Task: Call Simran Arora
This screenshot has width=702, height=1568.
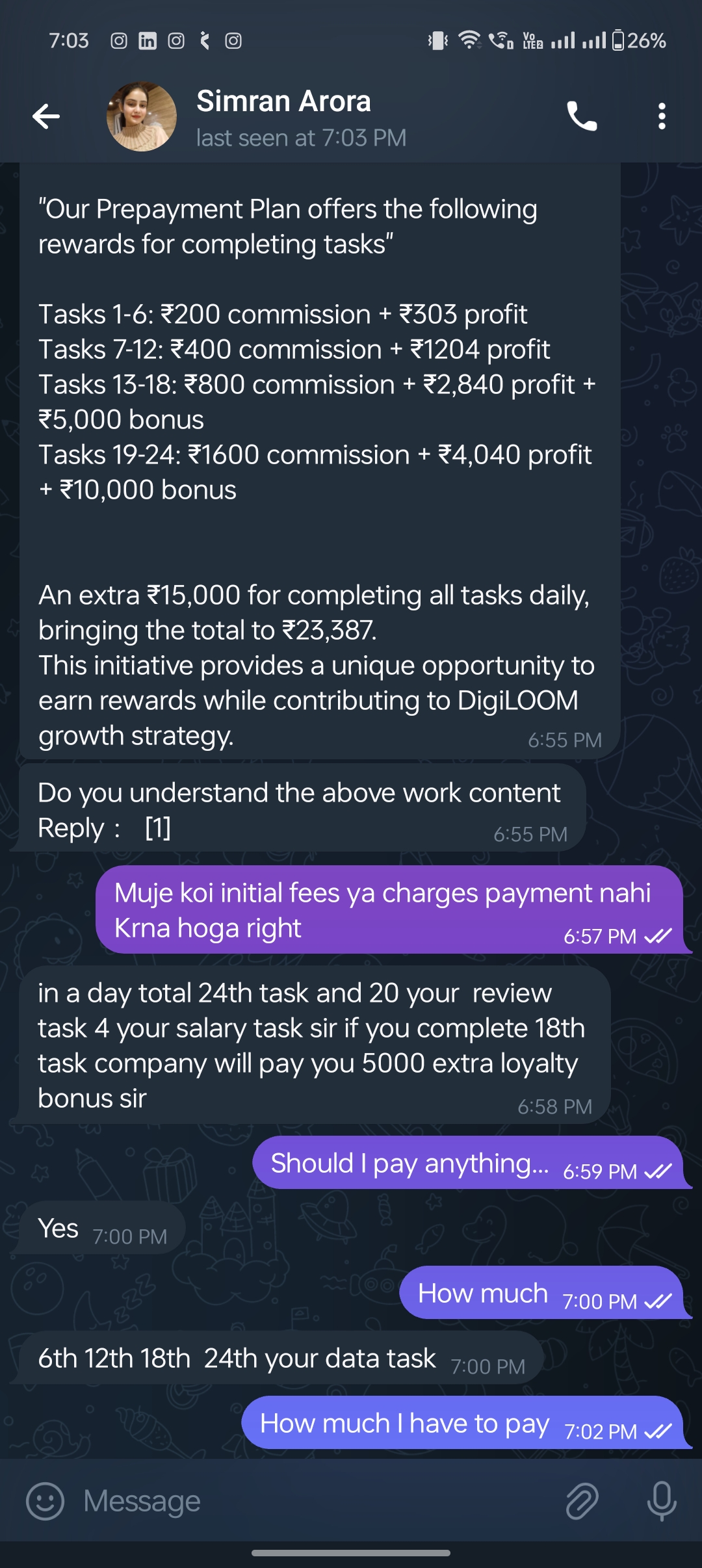Action: pos(582,117)
